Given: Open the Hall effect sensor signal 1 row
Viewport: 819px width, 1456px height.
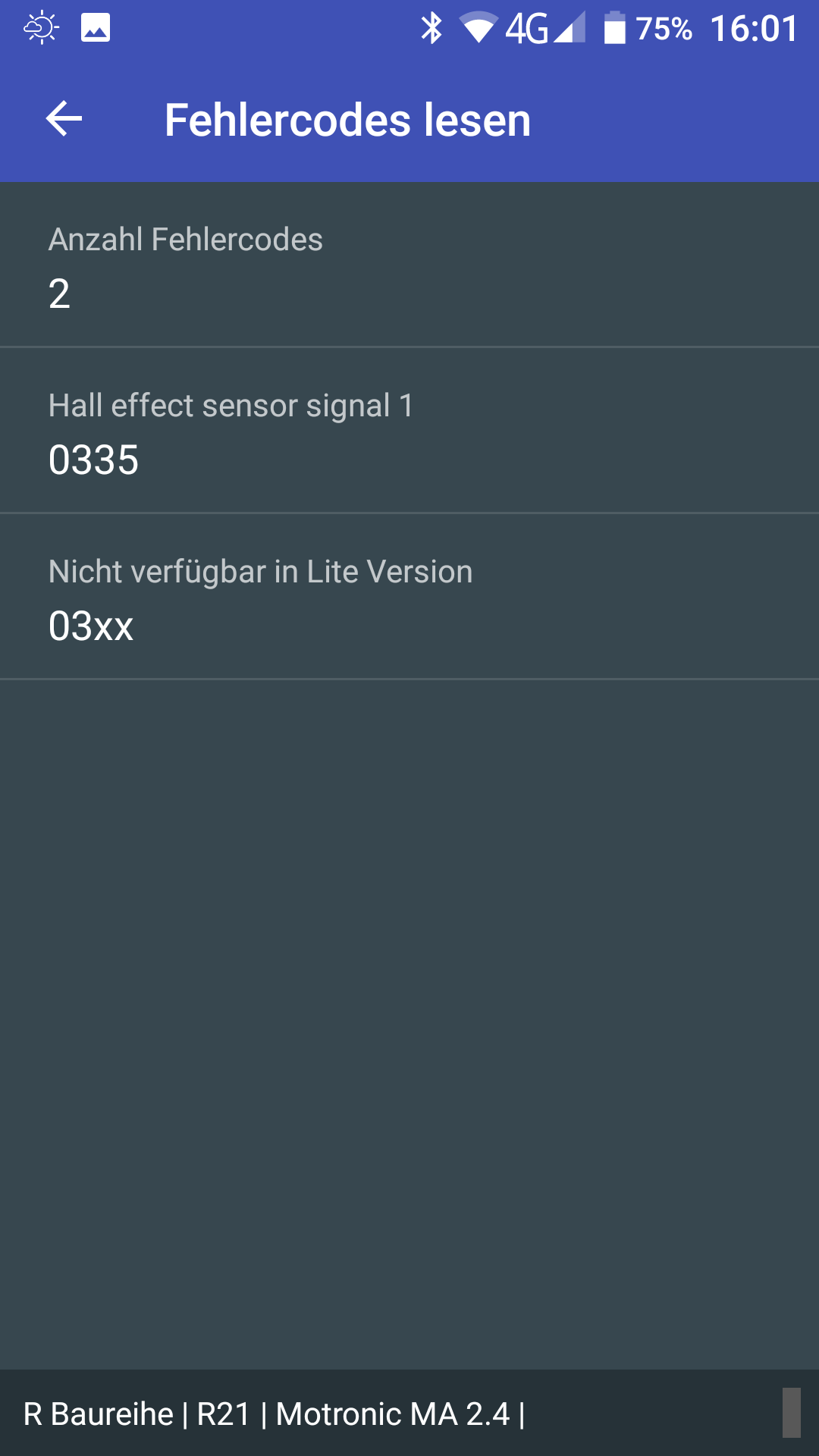Looking at the screenshot, I should (x=409, y=431).
